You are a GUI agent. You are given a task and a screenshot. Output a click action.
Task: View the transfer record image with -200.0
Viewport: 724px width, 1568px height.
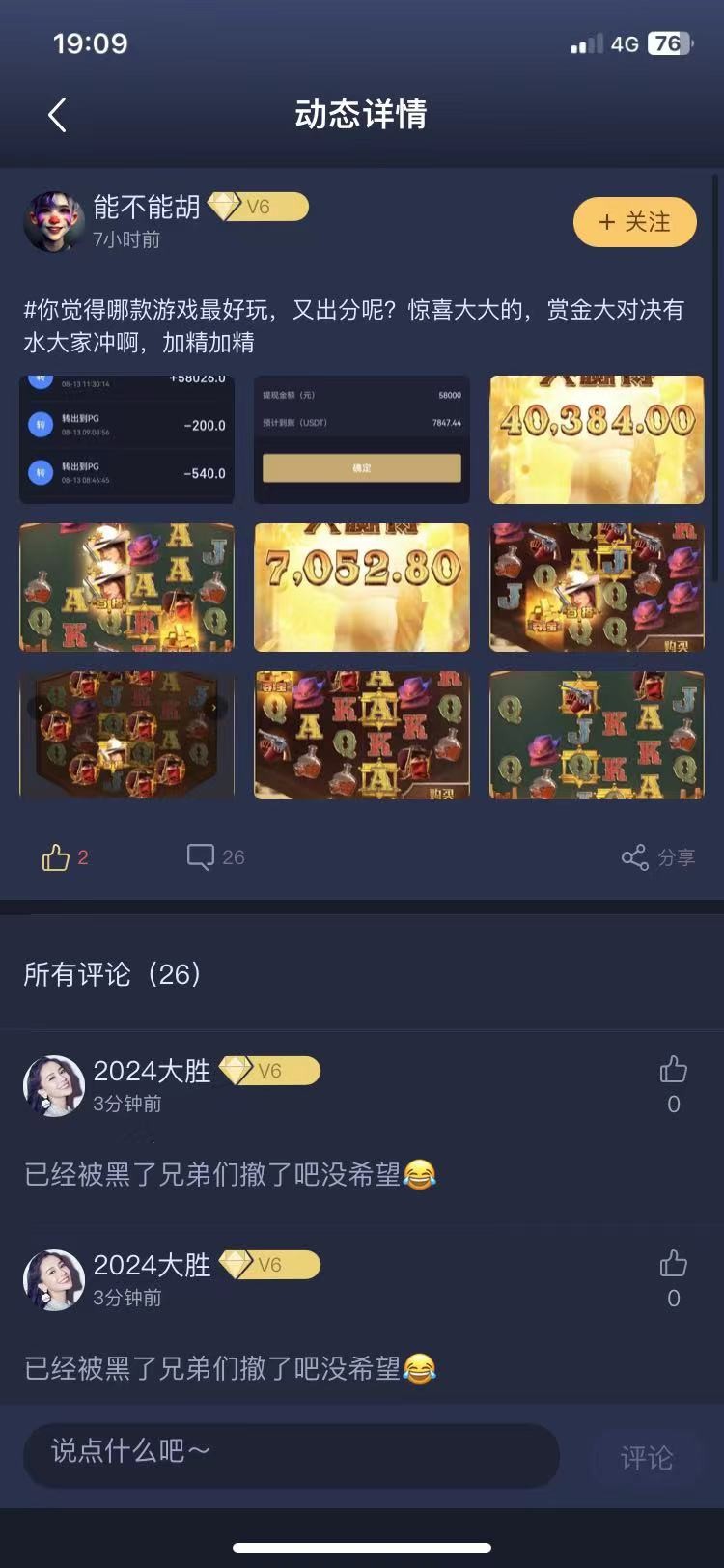coord(126,439)
